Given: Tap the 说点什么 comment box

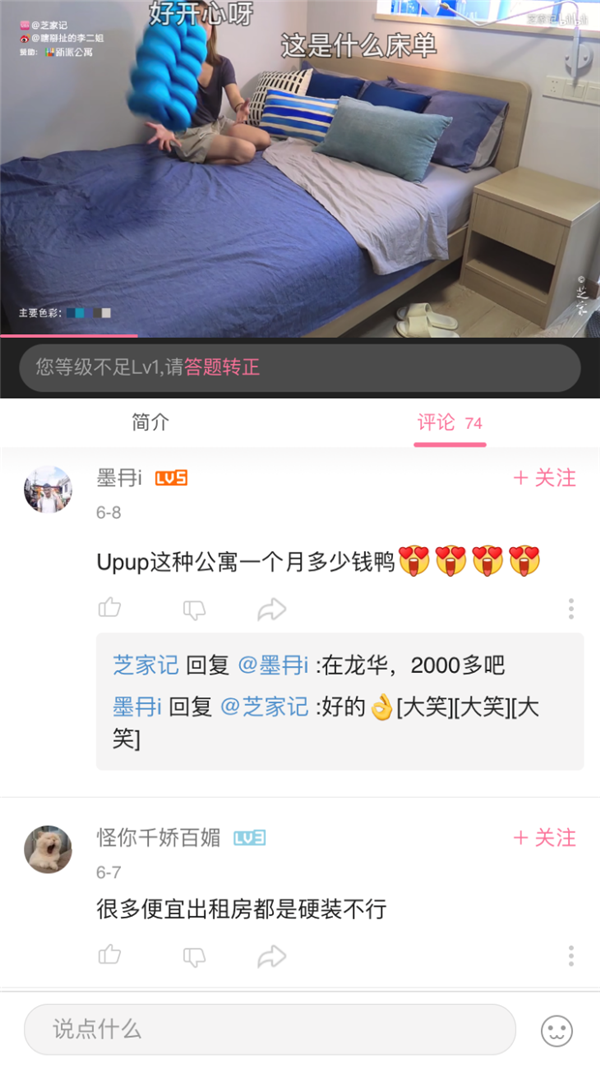Looking at the screenshot, I should coord(270,1028).
